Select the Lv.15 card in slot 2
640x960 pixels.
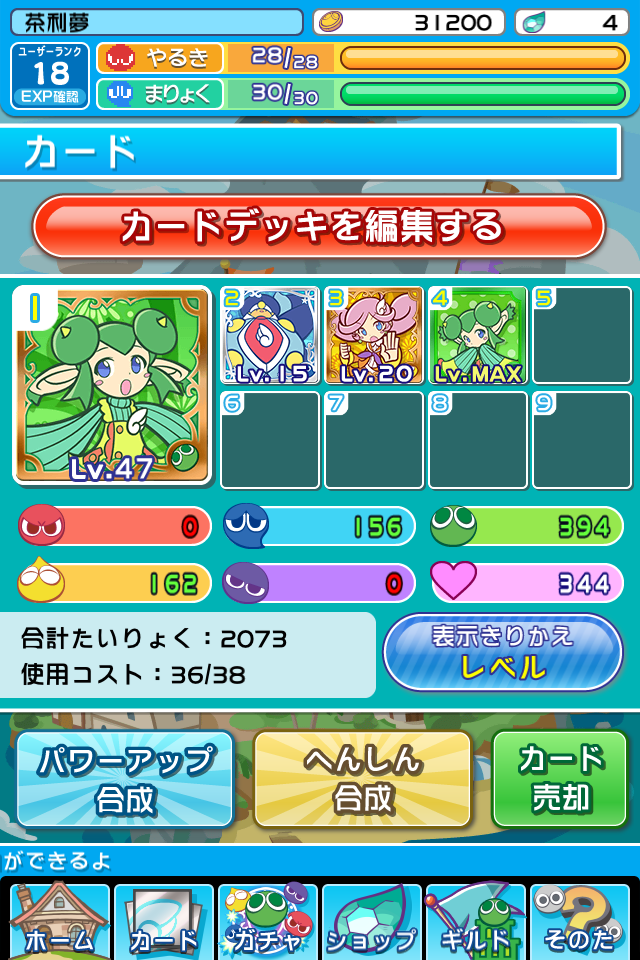tap(269, 336)
